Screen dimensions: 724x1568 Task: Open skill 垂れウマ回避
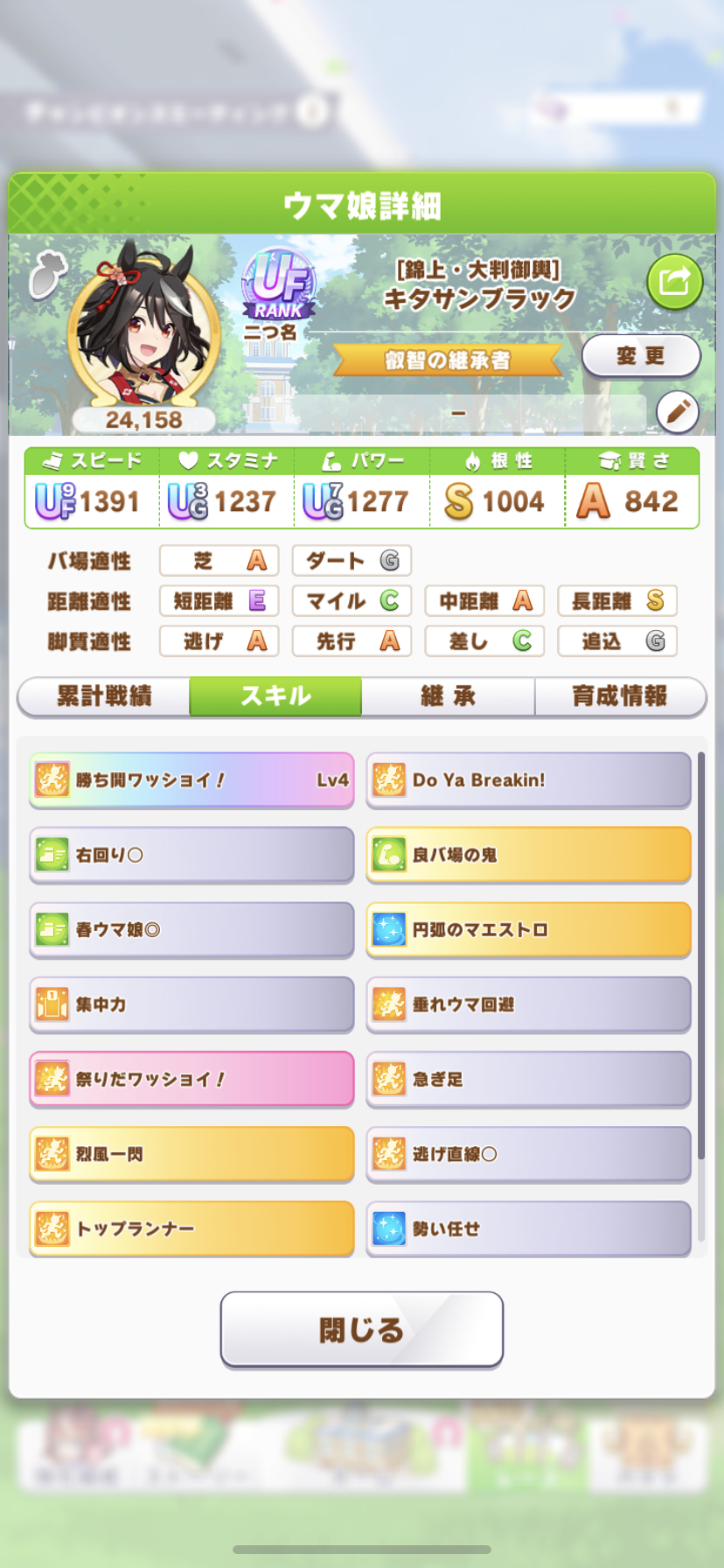click(x=528, y=1004)
